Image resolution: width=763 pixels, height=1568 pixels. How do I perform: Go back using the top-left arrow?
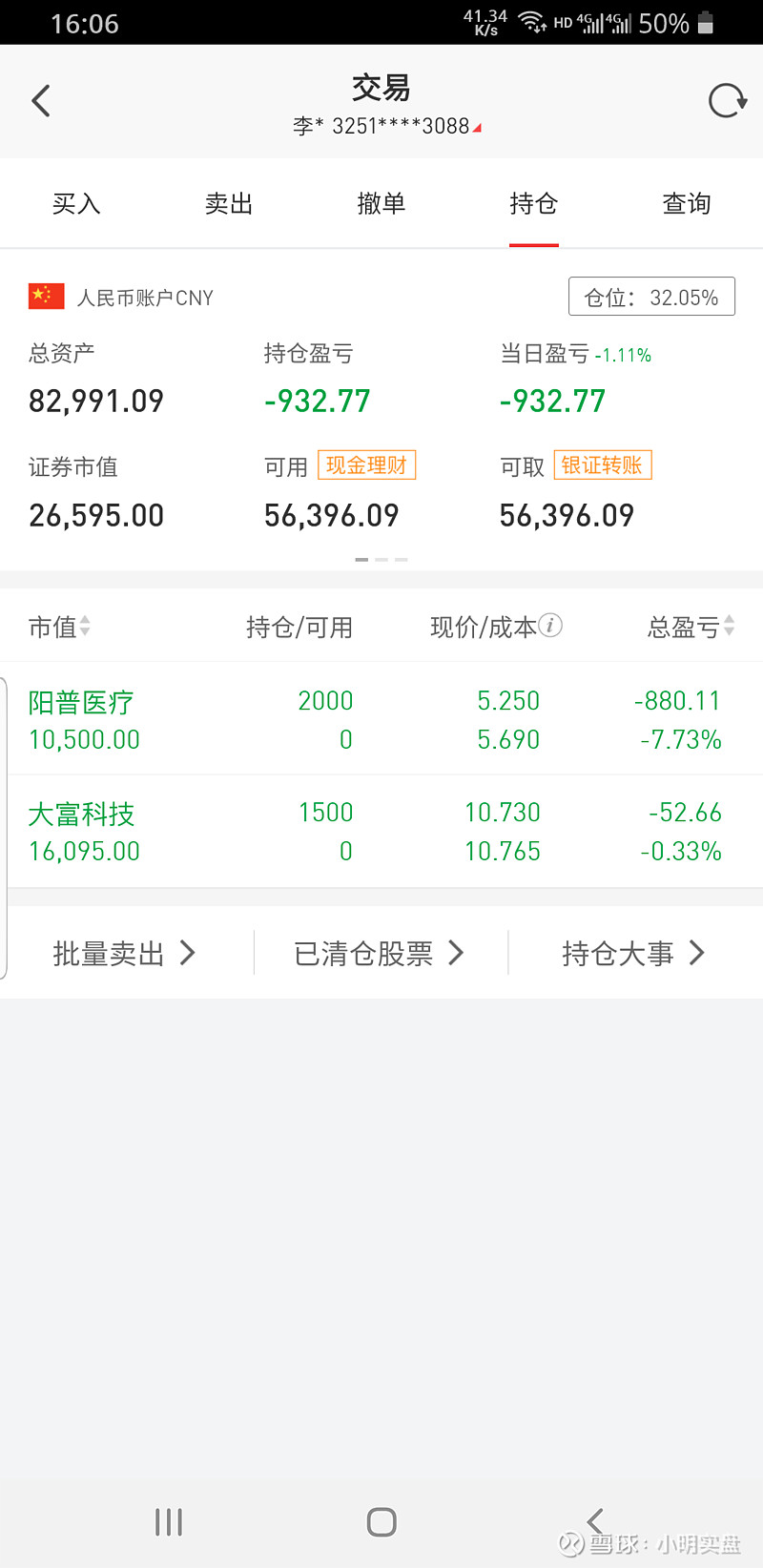coord(40,101)
